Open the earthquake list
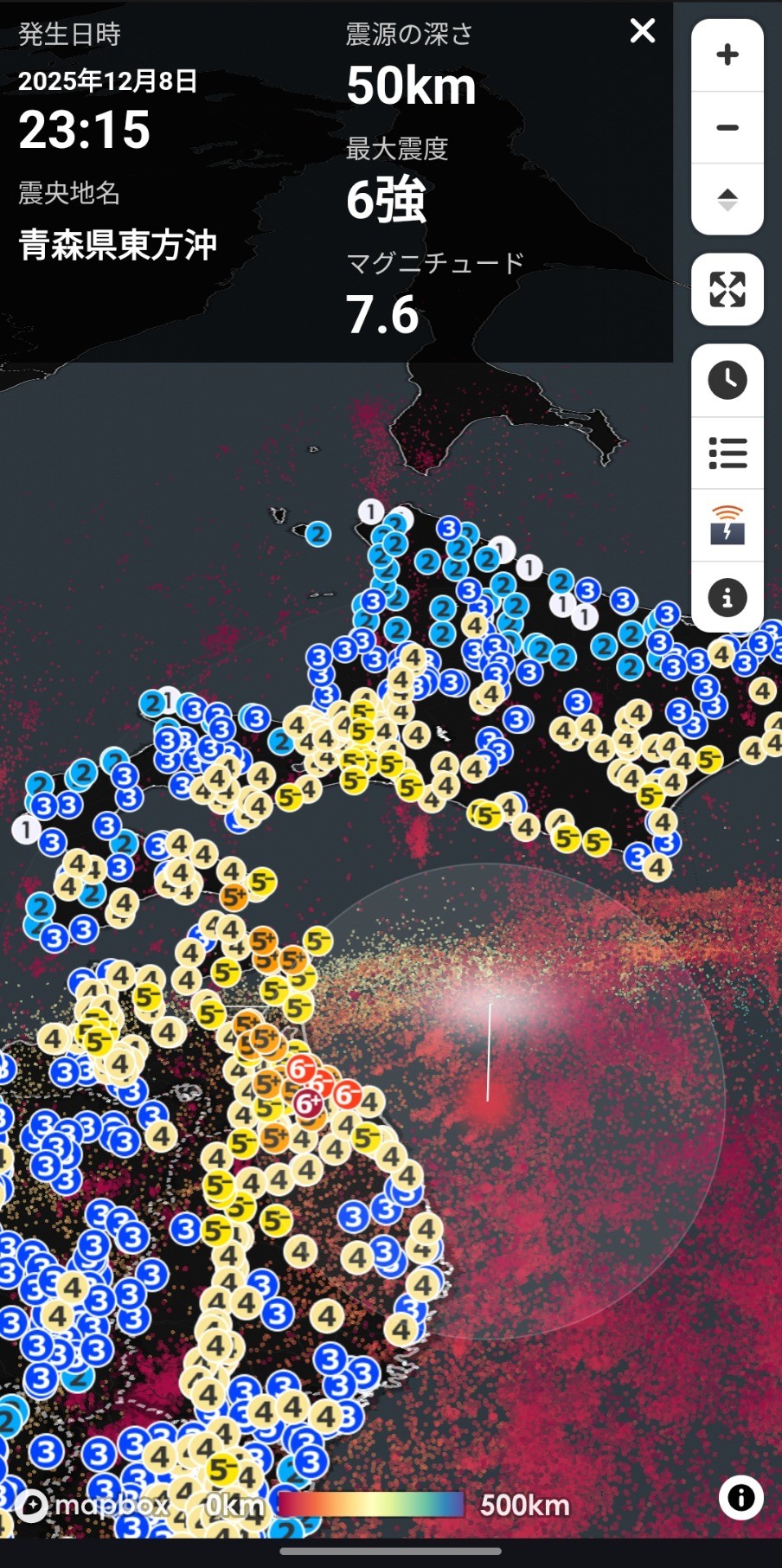 tap(728, 453)
